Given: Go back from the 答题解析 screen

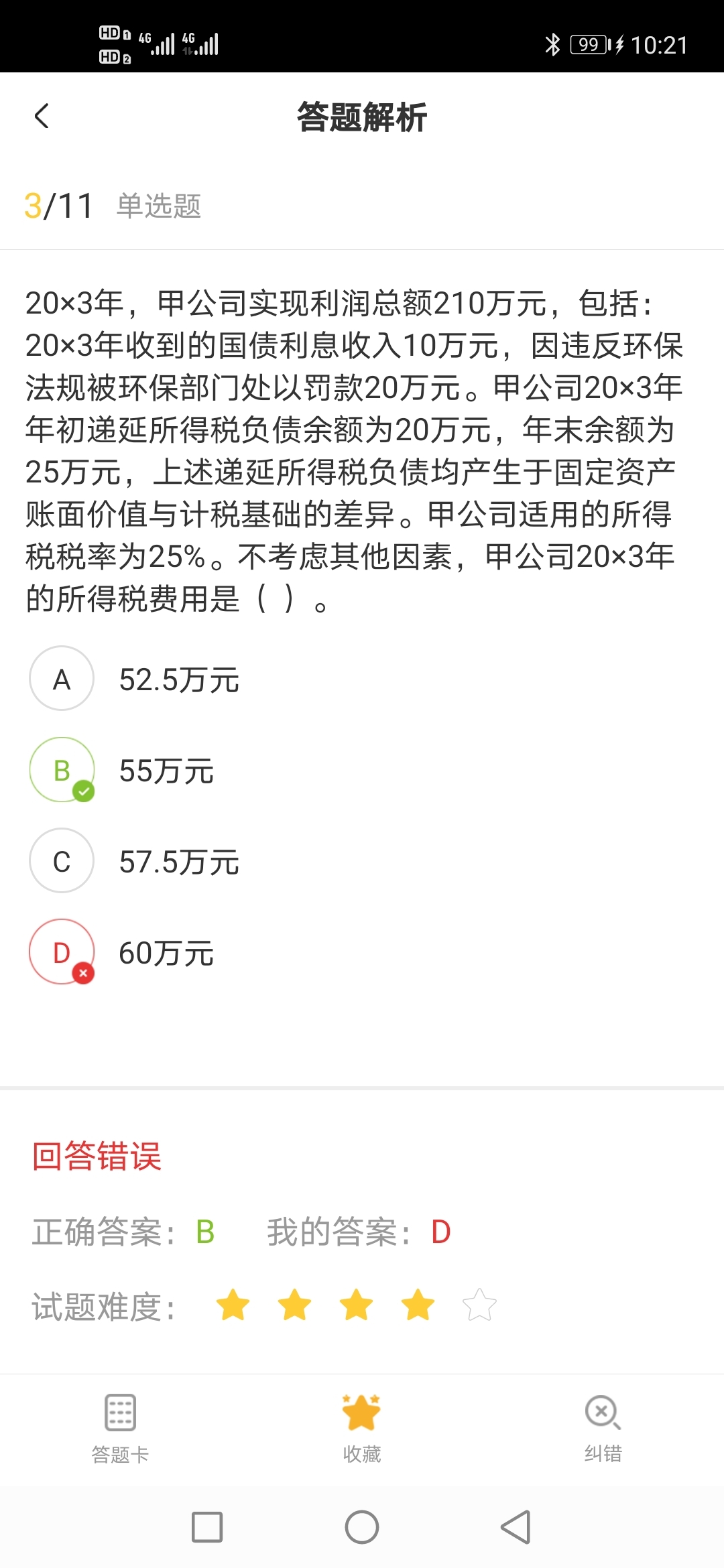Looking at the screenshot, I should [42, 116].
